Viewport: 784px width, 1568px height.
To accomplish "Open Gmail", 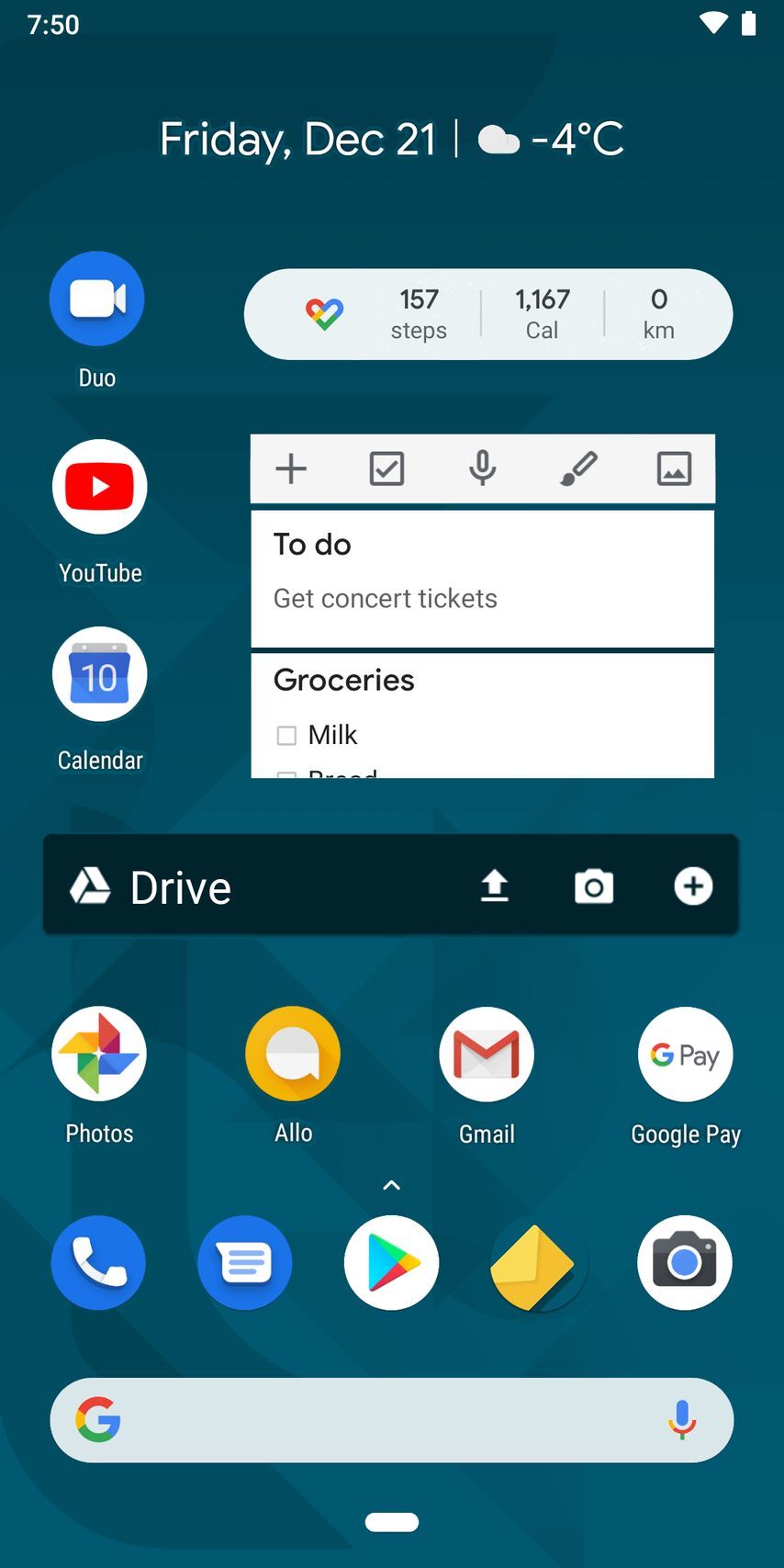I will tap(487, 1054).
